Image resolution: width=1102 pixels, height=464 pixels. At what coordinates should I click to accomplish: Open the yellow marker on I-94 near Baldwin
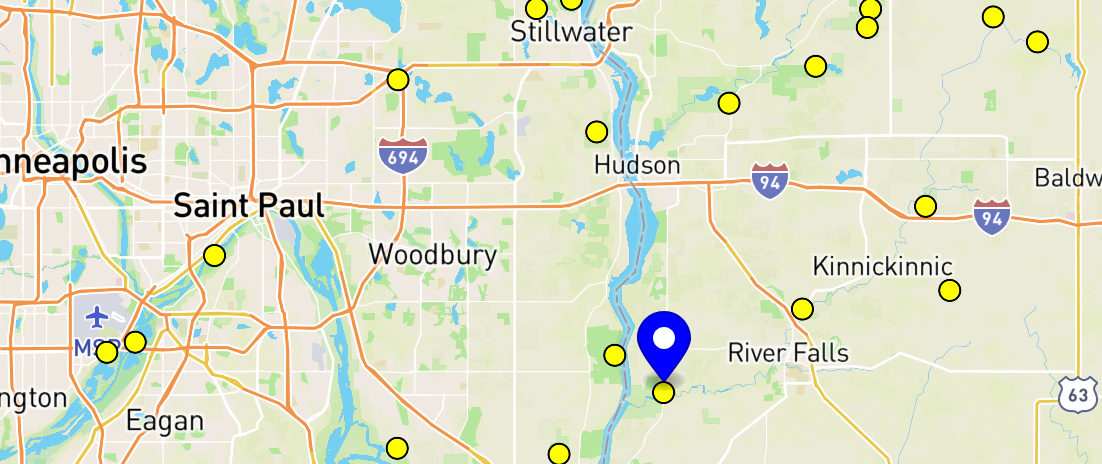click(925, 207)
